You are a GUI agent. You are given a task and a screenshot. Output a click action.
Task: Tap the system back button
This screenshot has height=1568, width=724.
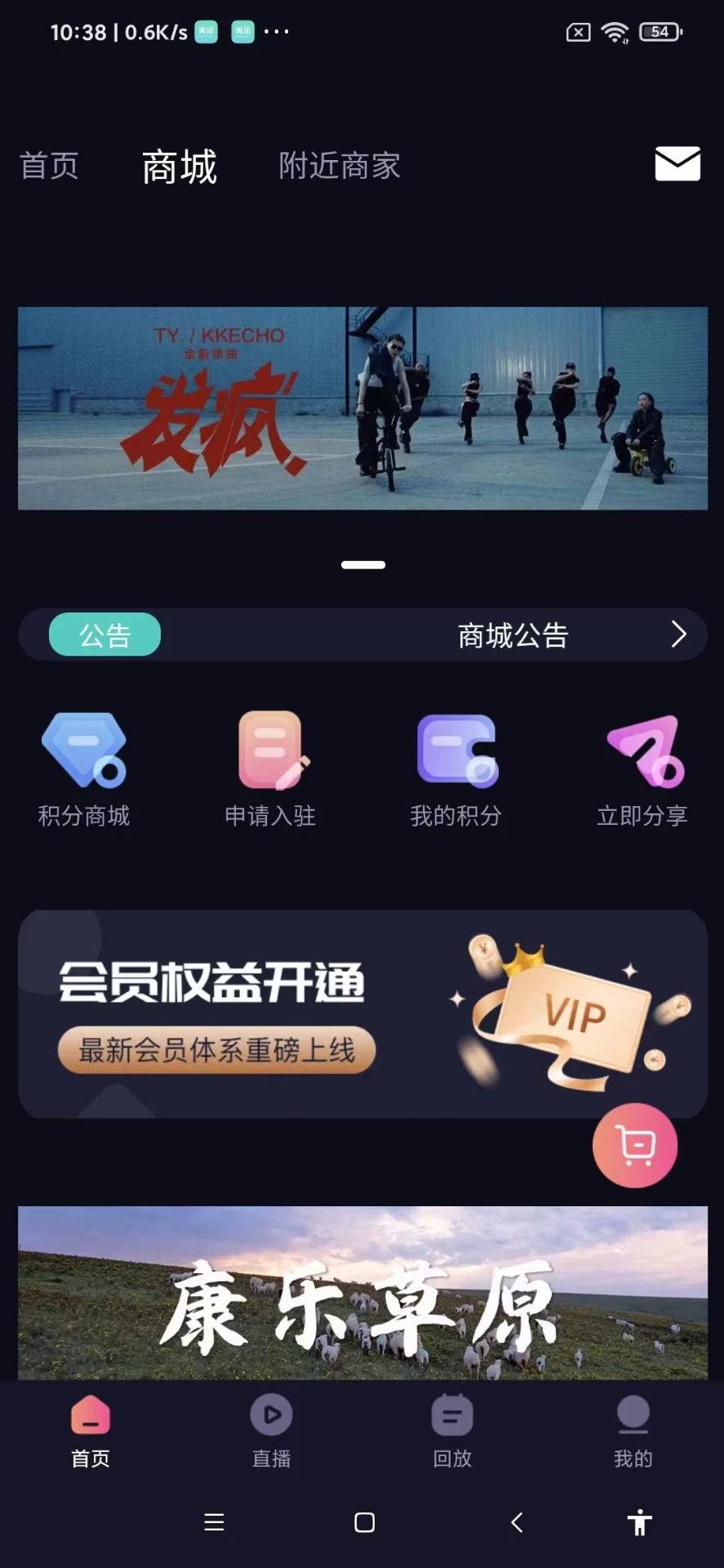(x=517, y=1522)
